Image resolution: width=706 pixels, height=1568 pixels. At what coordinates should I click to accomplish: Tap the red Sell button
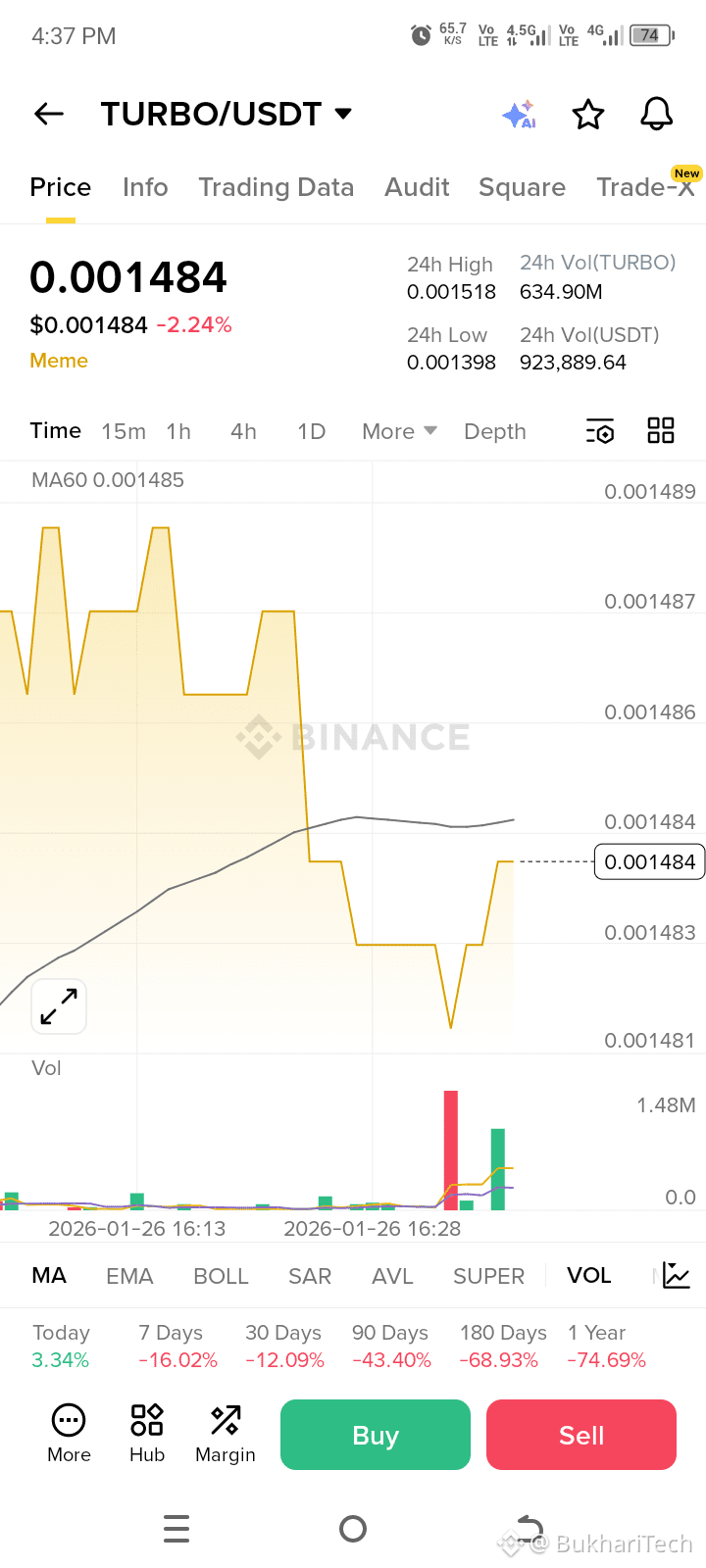(x=580, y=1434)
